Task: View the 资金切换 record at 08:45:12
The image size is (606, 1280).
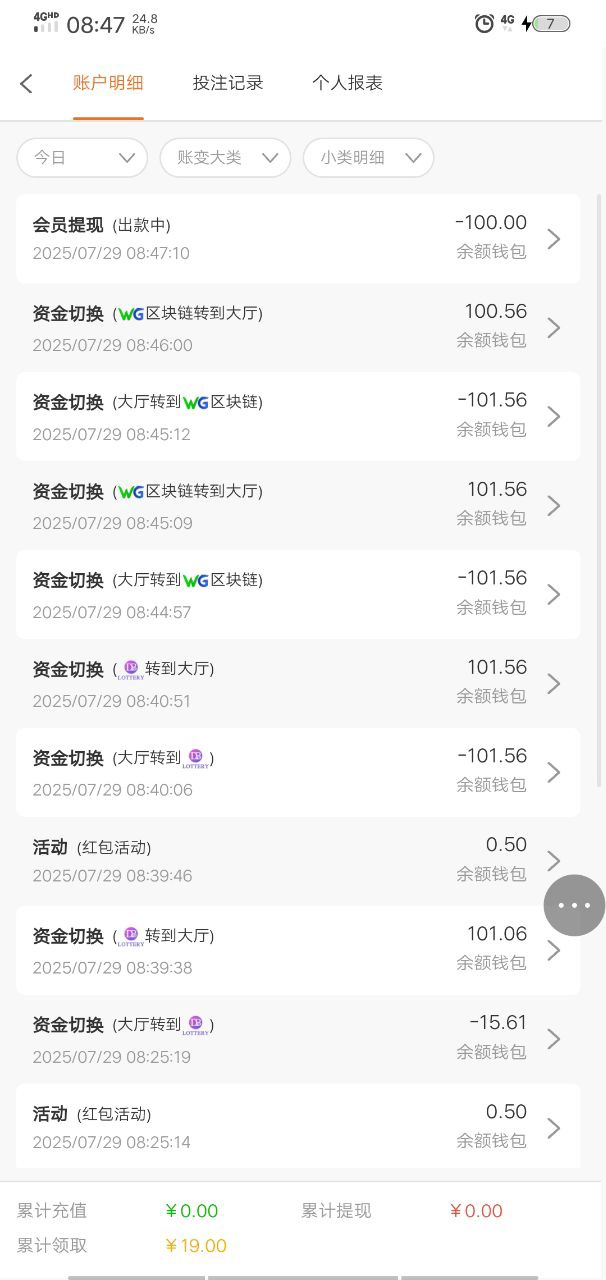Action: tap(298, 417)
